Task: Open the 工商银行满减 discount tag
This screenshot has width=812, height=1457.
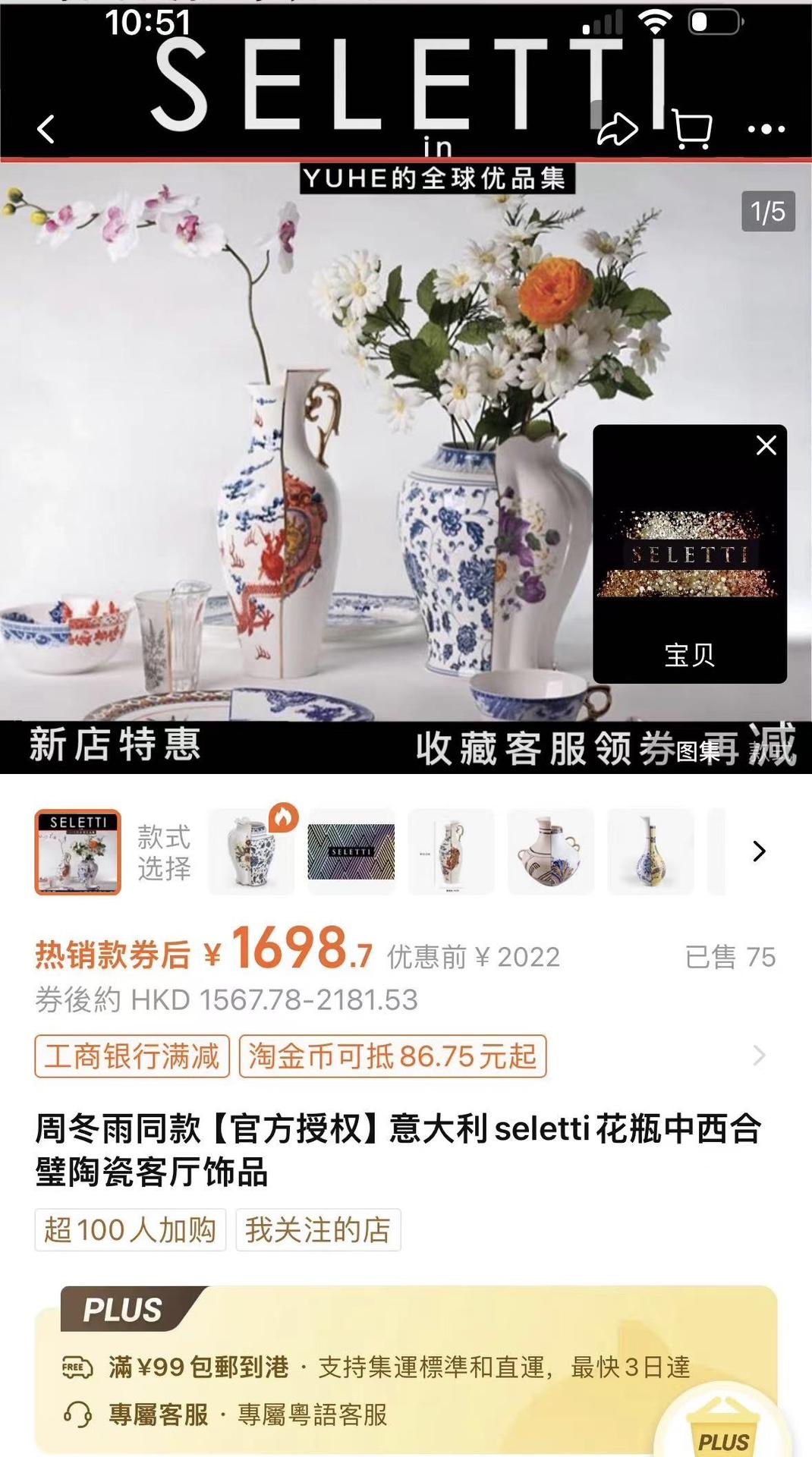Action: tap(132, 1056)
